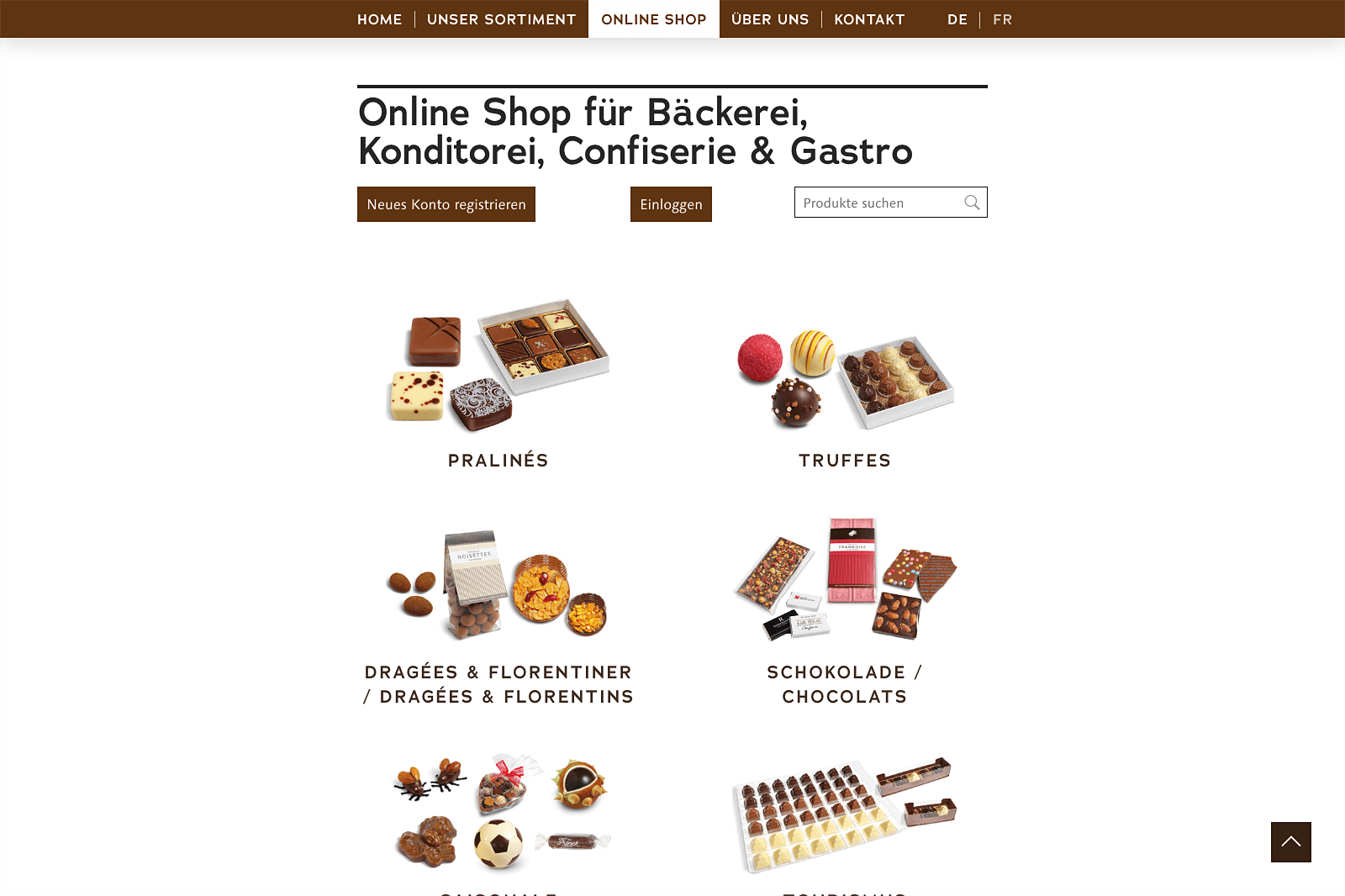Tap the Einloggen button
This screenshot has height=896, width=1345.
(671, 204)
